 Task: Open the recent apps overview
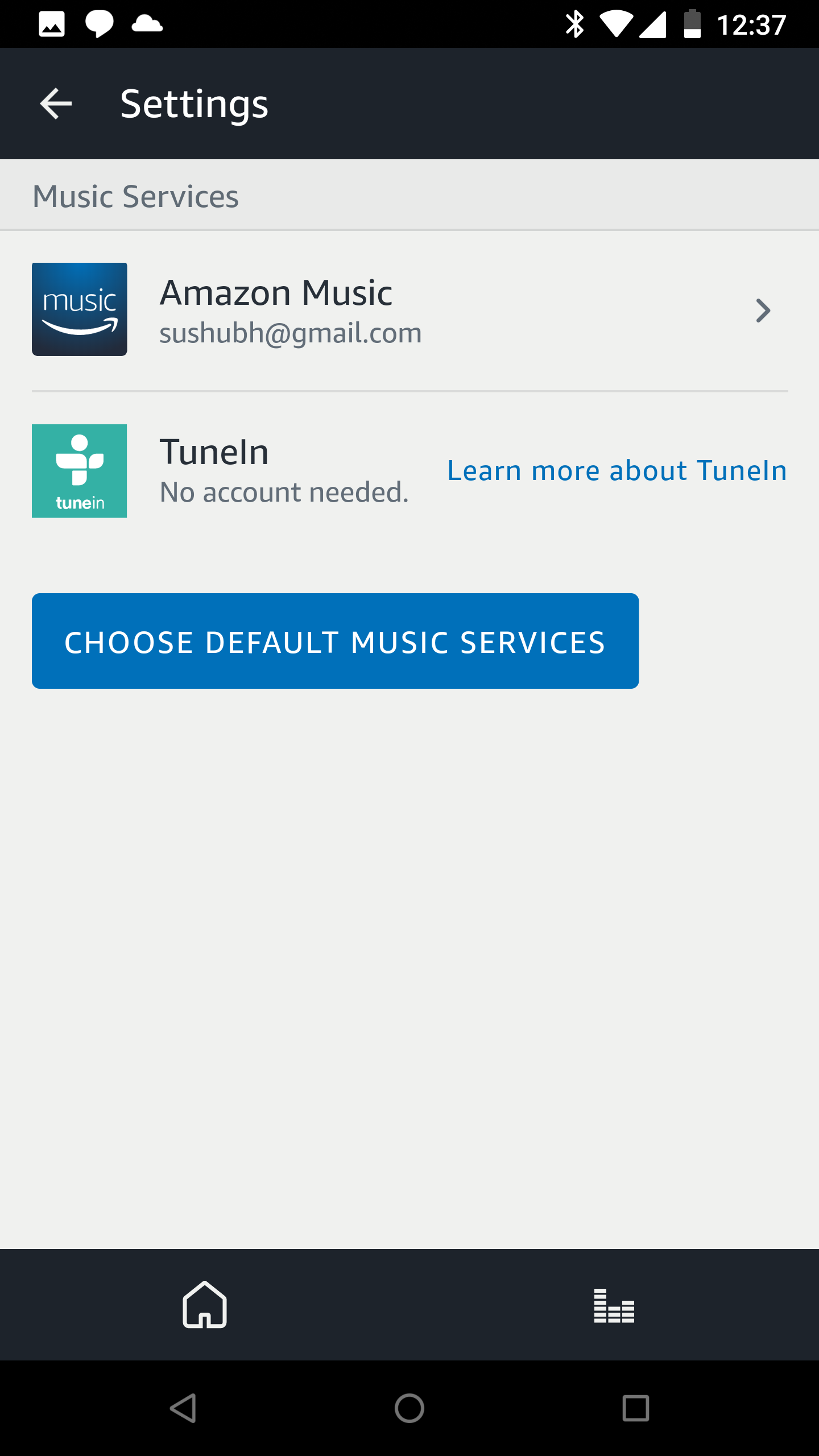coord(635,1408)
